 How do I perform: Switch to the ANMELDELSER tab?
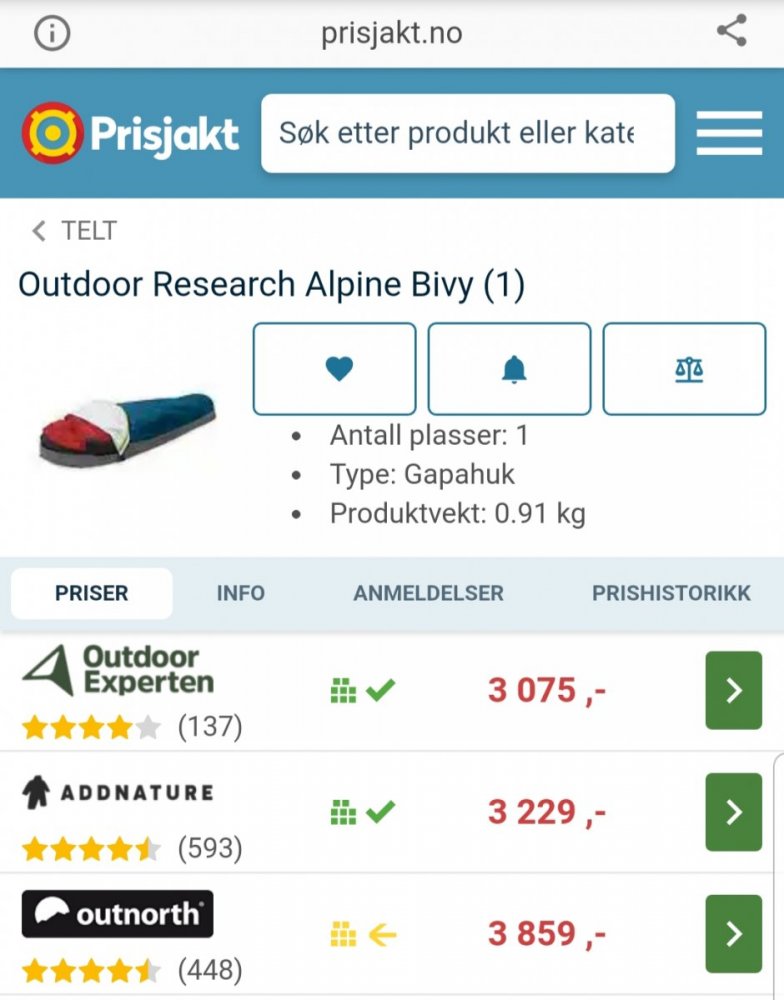coord(428,593)
